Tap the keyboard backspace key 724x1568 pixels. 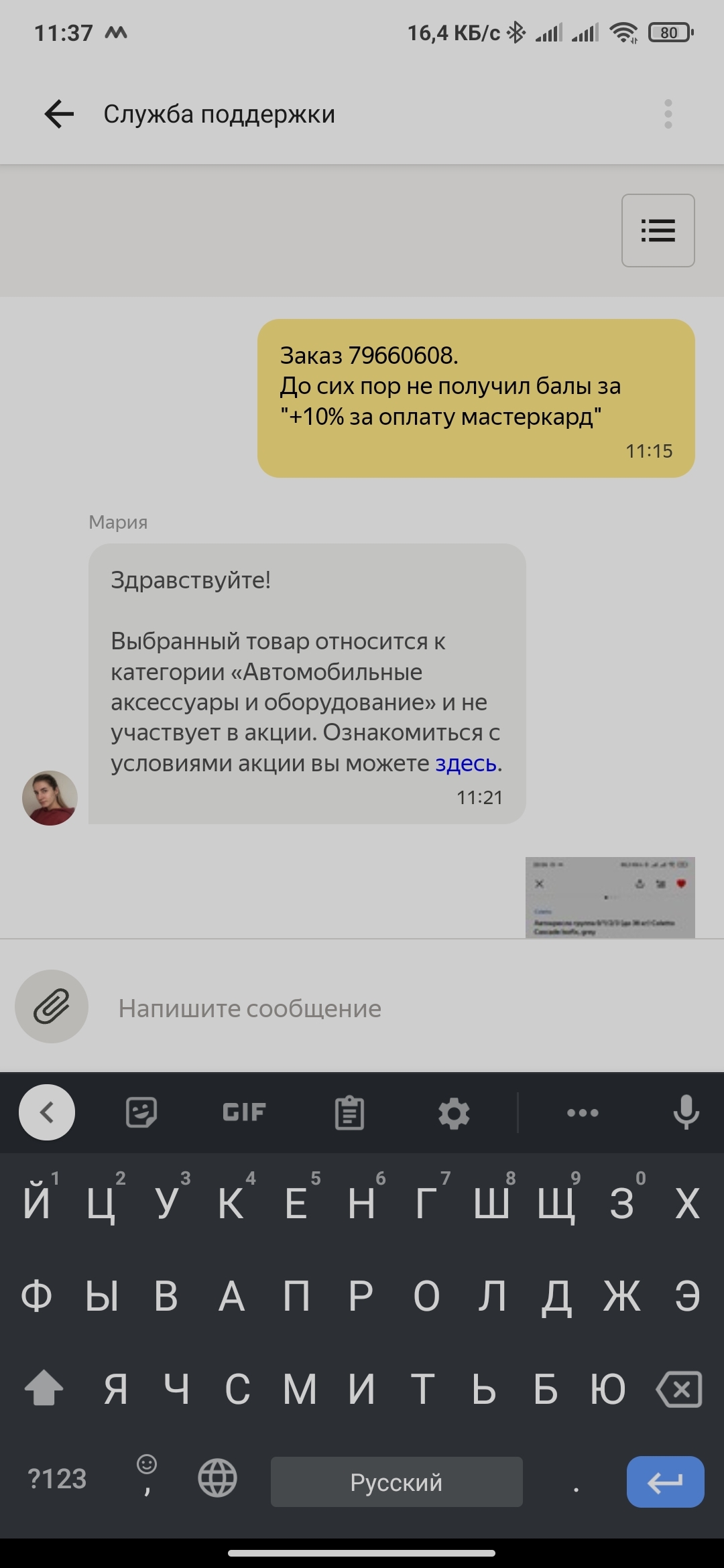click(x=680, y=1389)
